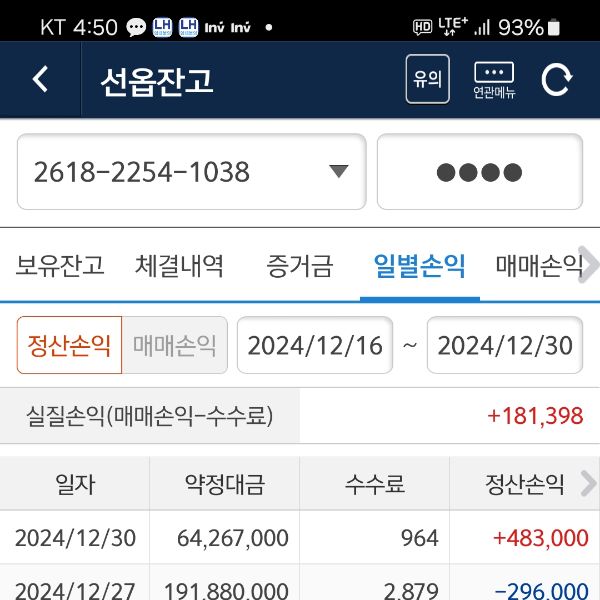Show more tabs with the right arrow
Screen dimensions: 600x600
point(590,266)
